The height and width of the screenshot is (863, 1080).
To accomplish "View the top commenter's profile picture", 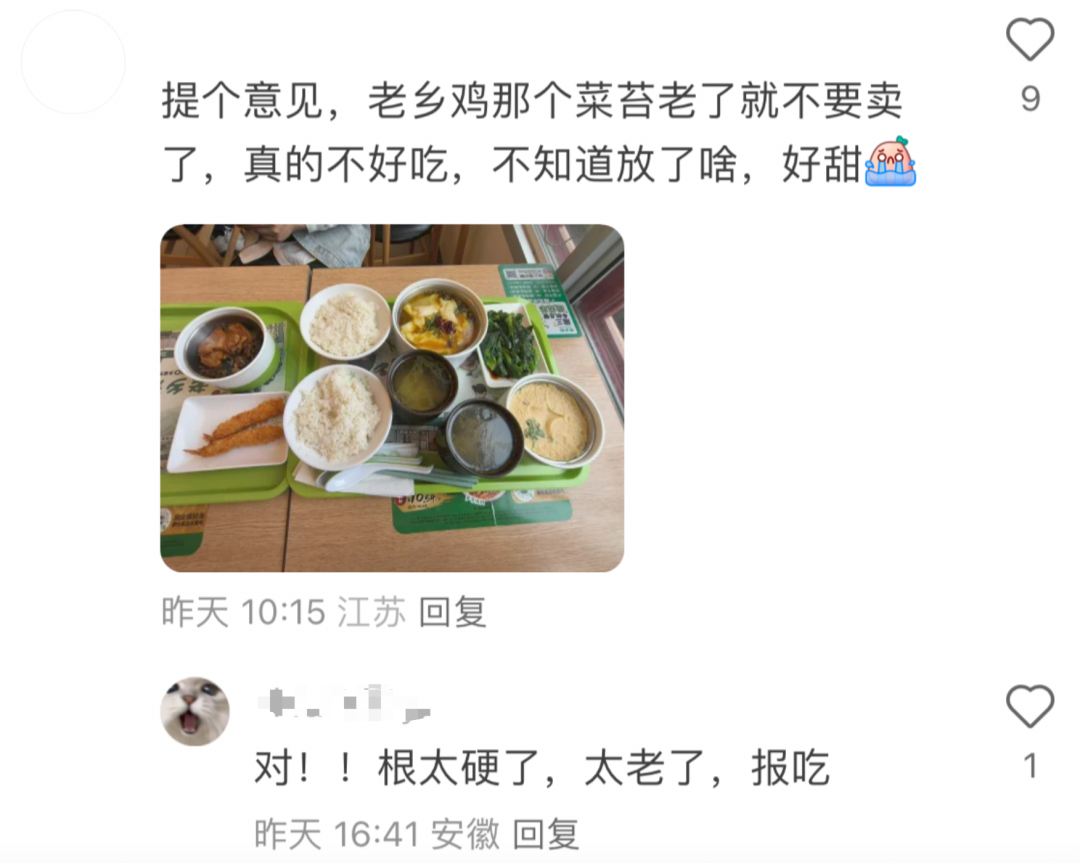I will [x=73, y=62].
